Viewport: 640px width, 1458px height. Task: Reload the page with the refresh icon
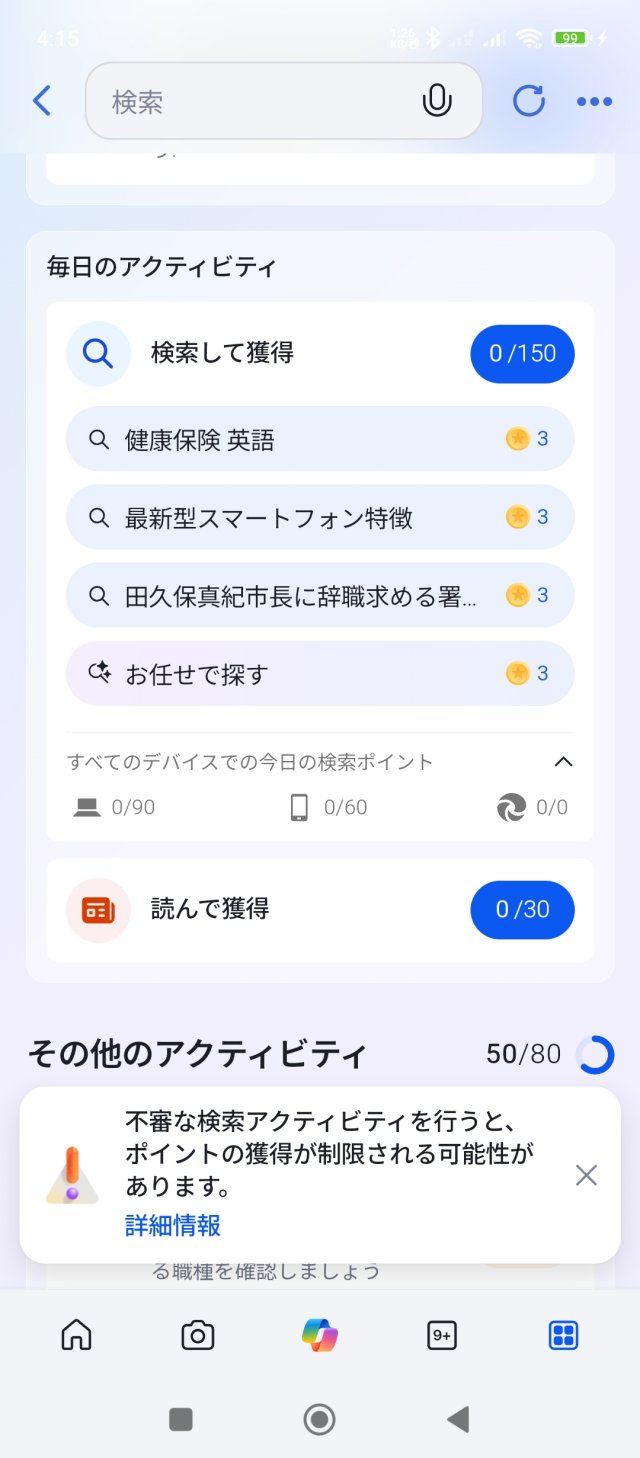pyautogui.click(x=529, y=101)
